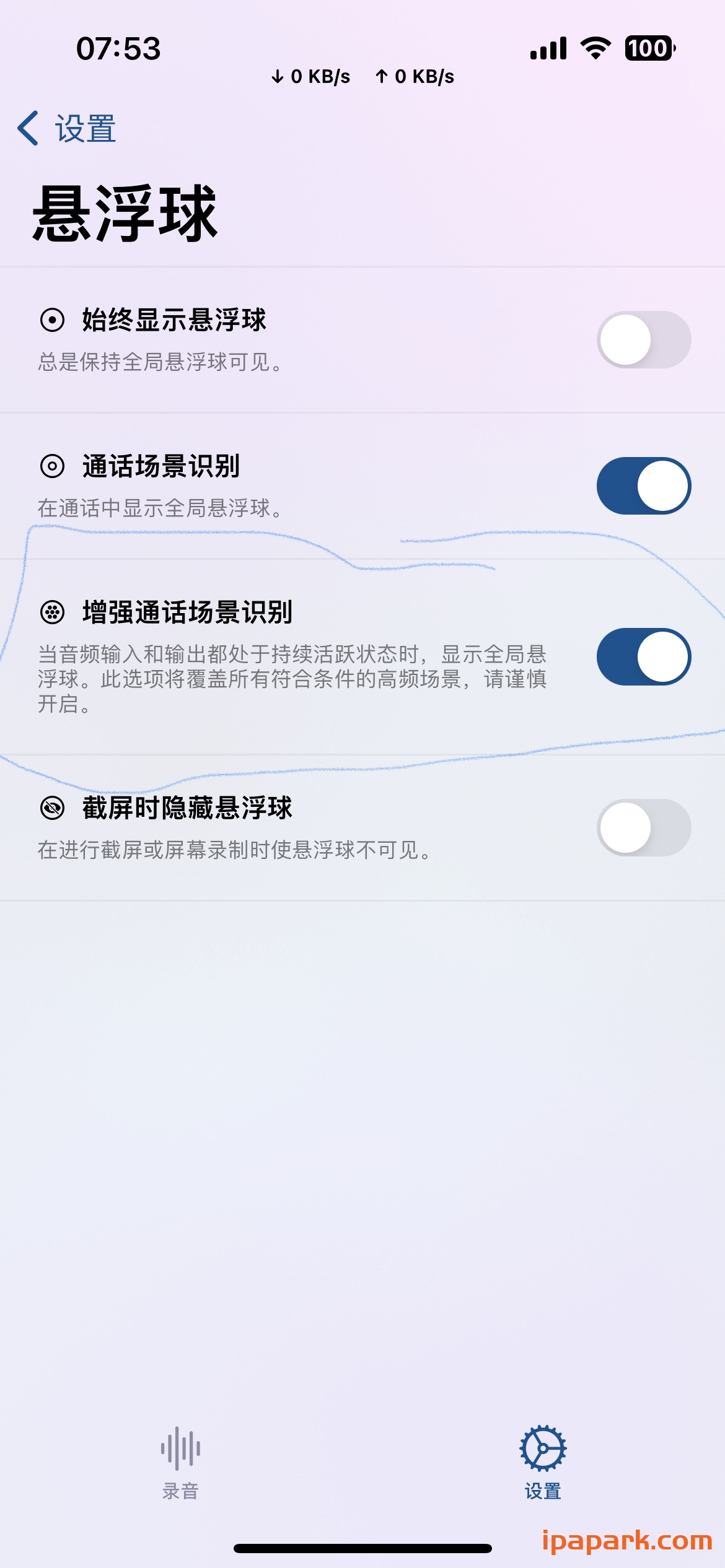
Task: Tap the battery indicator showing 100
Action: [649, 48]
